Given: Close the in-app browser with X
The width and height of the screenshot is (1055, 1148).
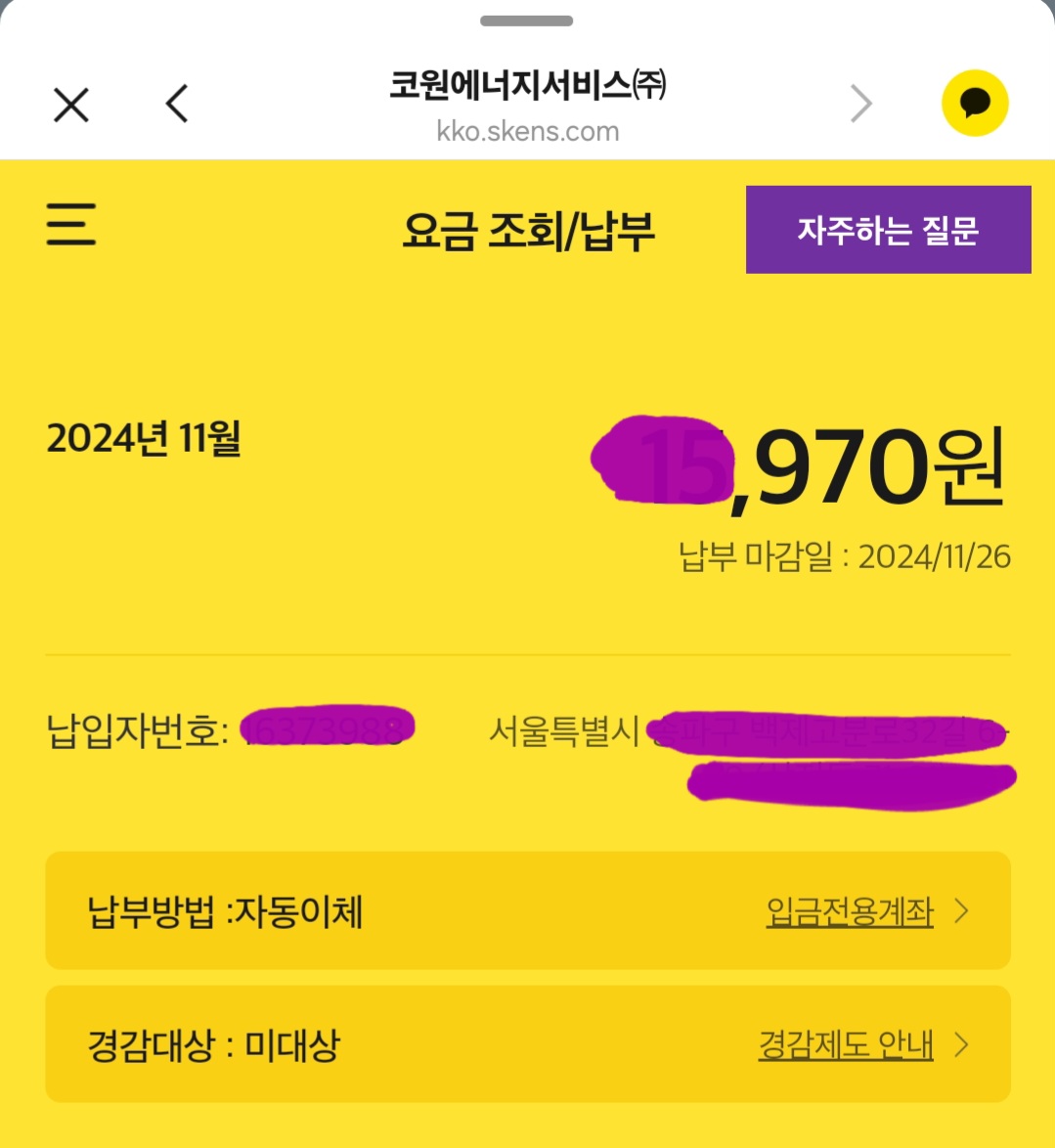Looking at the screenshot, I should 71,105.
